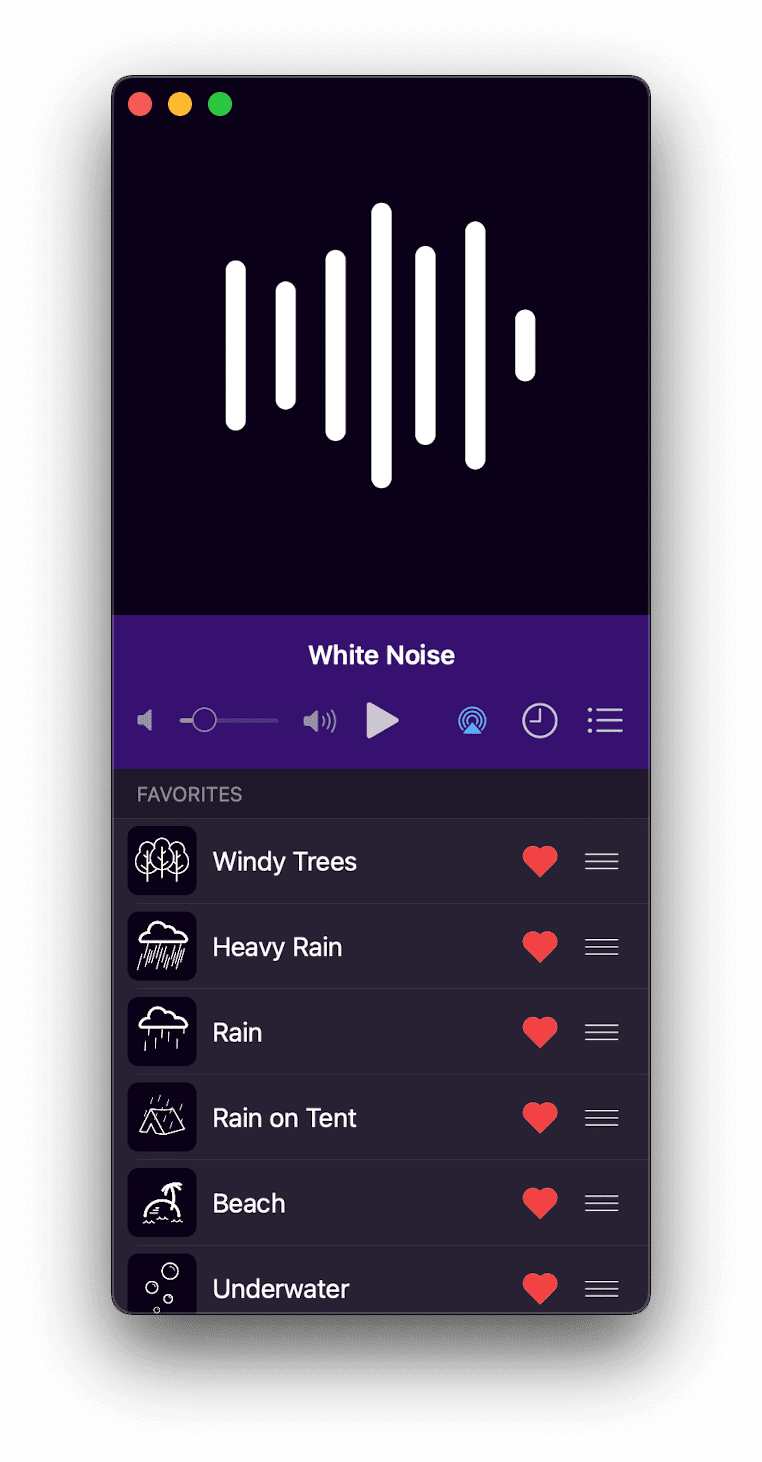Toggle the Beach favorite heart

coord(540,1203)
